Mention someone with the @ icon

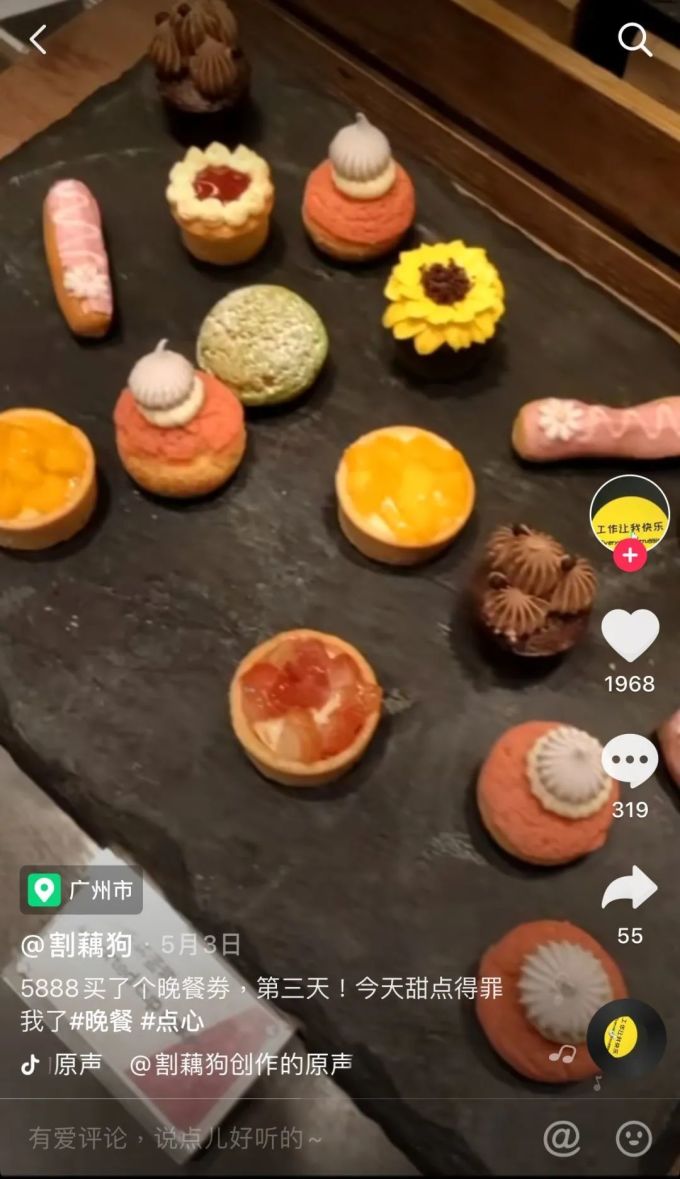(x=561, y=1138)
